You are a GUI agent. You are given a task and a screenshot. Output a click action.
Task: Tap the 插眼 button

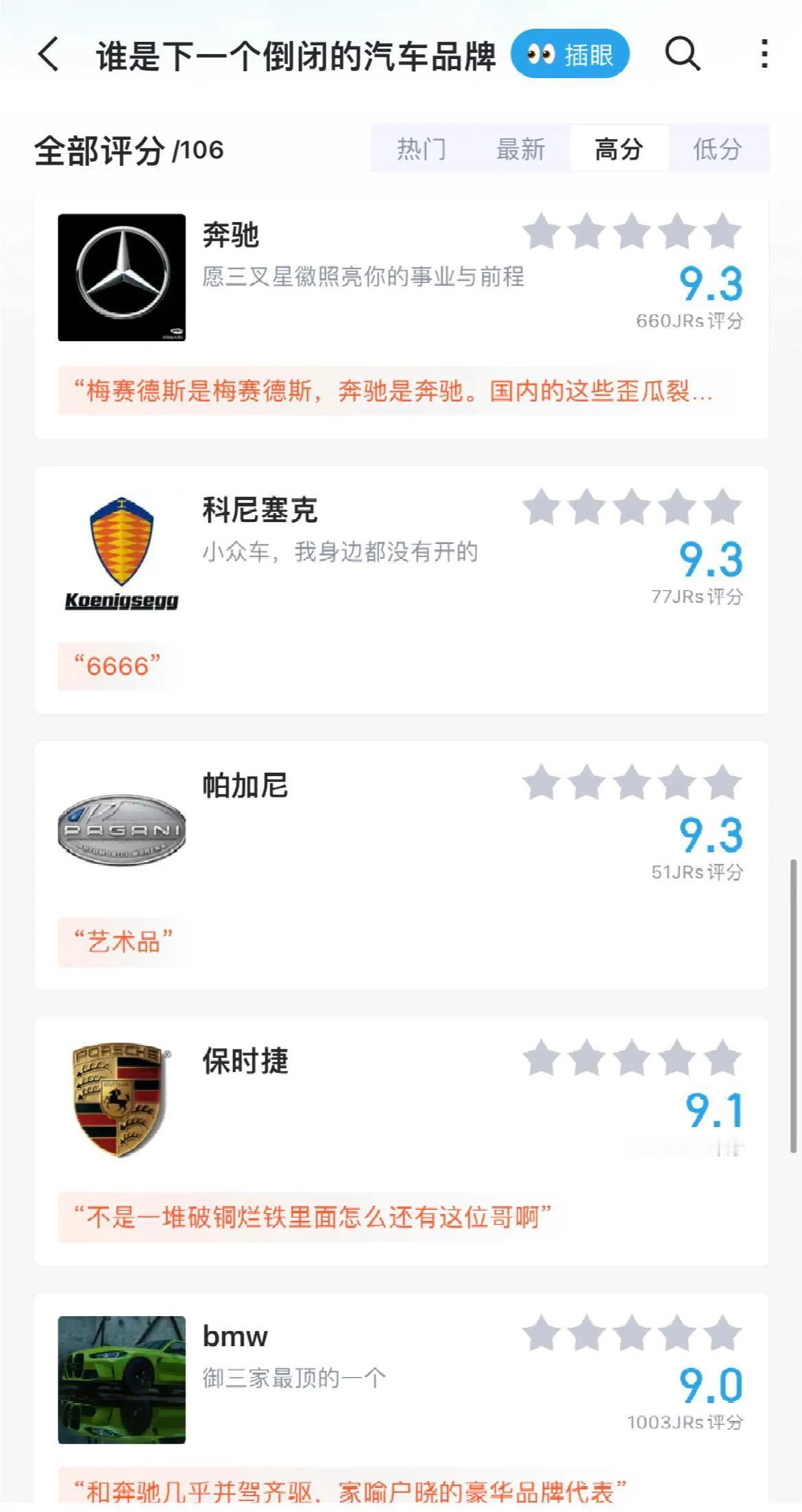click(570, 53)
